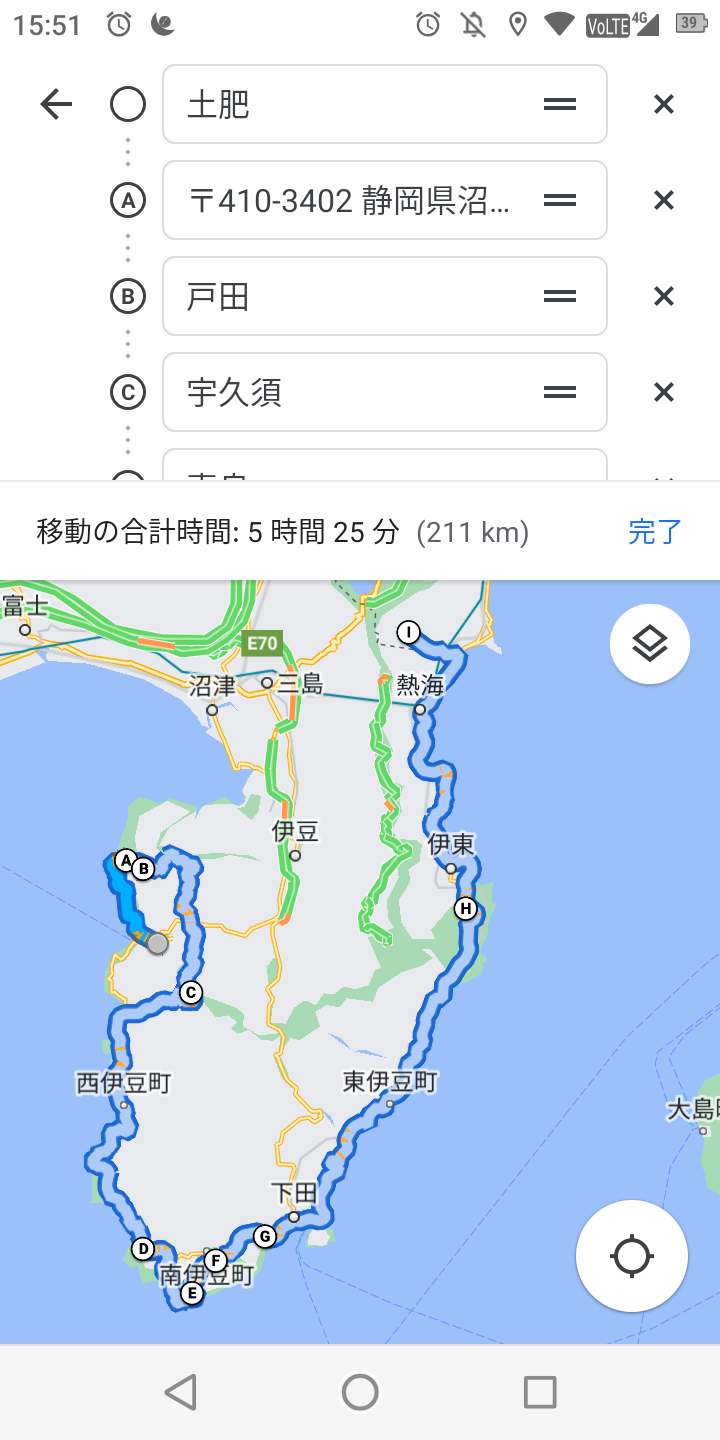Open the map layers selector
The image size is (720, 1440).
pos(650,644)
